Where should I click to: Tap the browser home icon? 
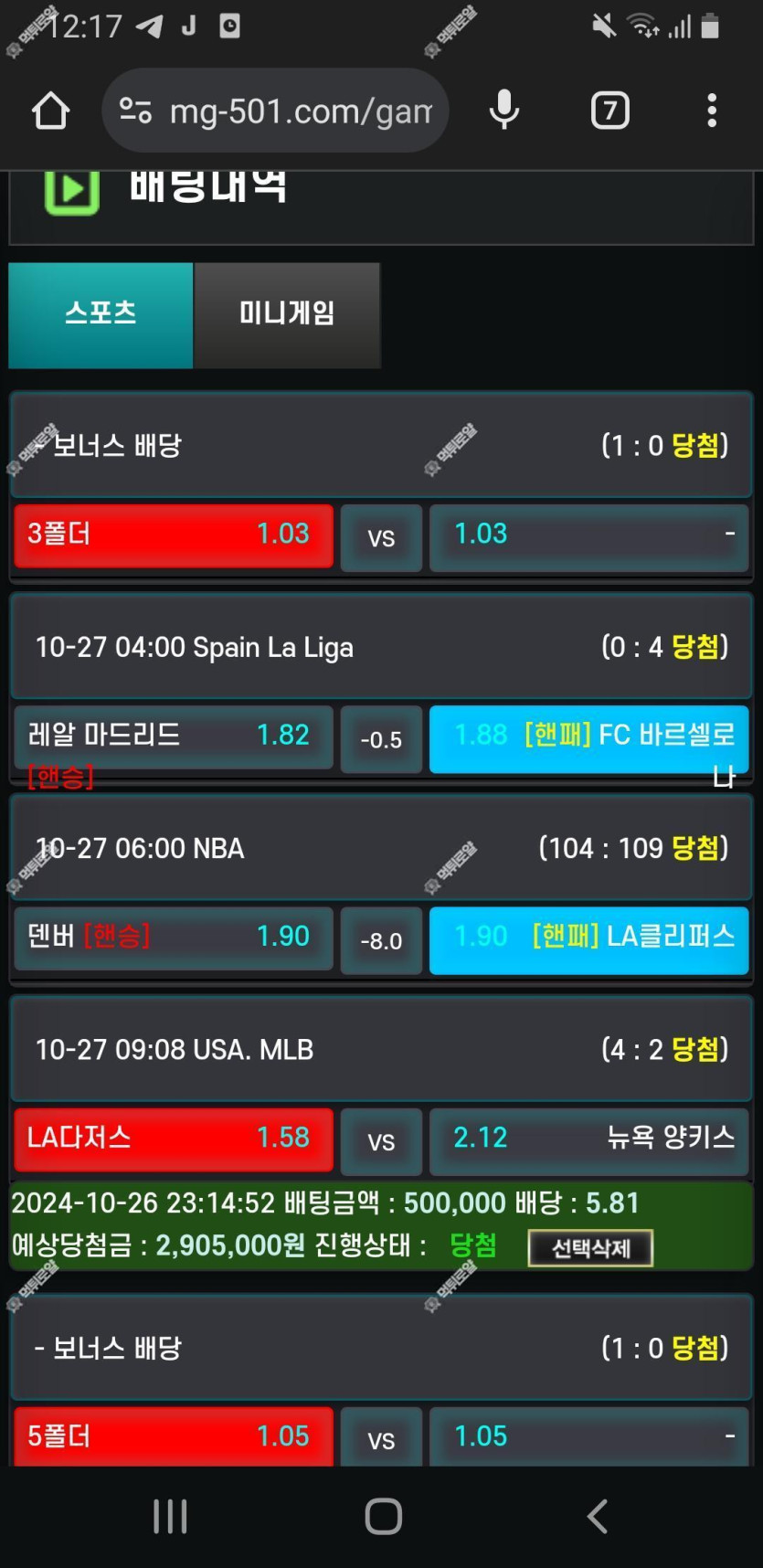point(51,111)
